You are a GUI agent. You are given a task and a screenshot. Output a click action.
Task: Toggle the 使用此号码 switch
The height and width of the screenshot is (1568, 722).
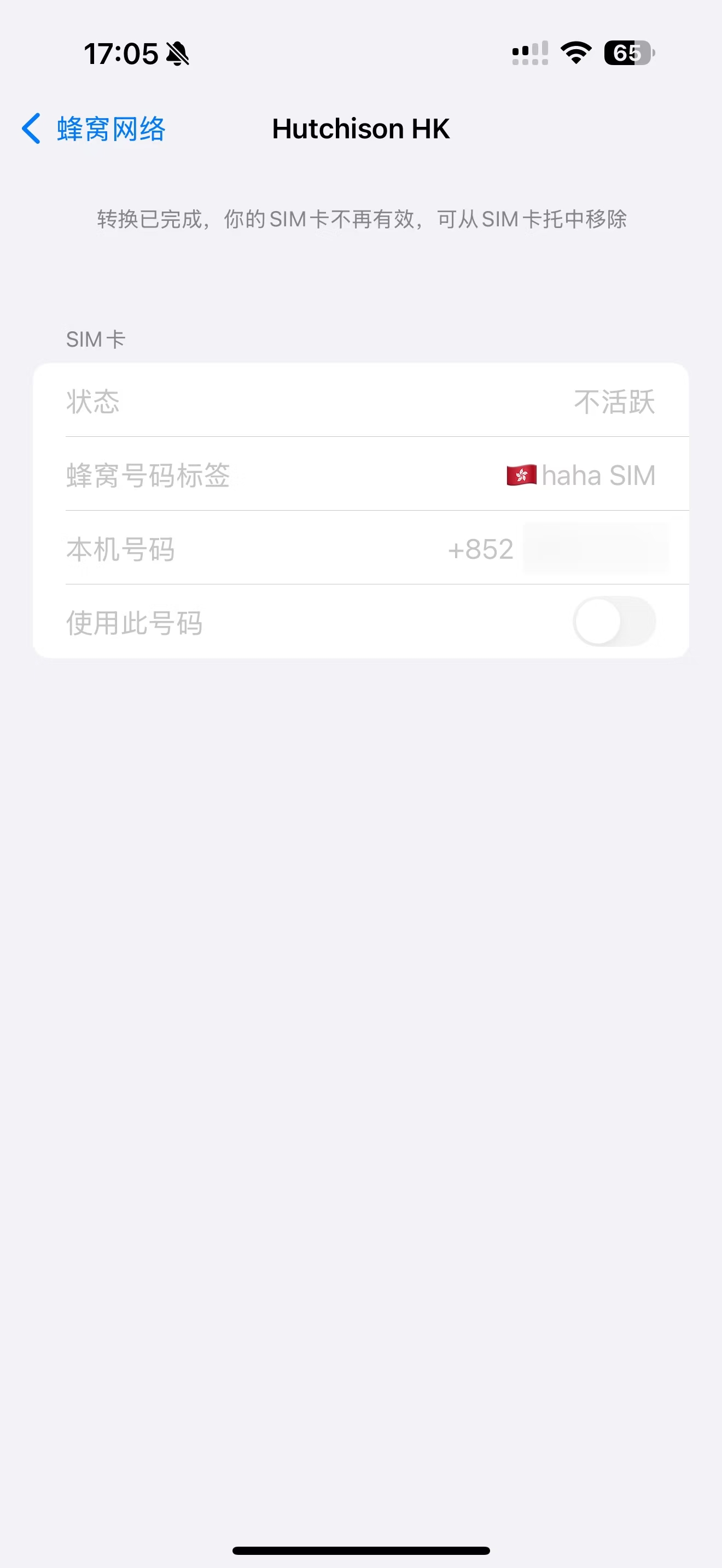tap(614, 622)
